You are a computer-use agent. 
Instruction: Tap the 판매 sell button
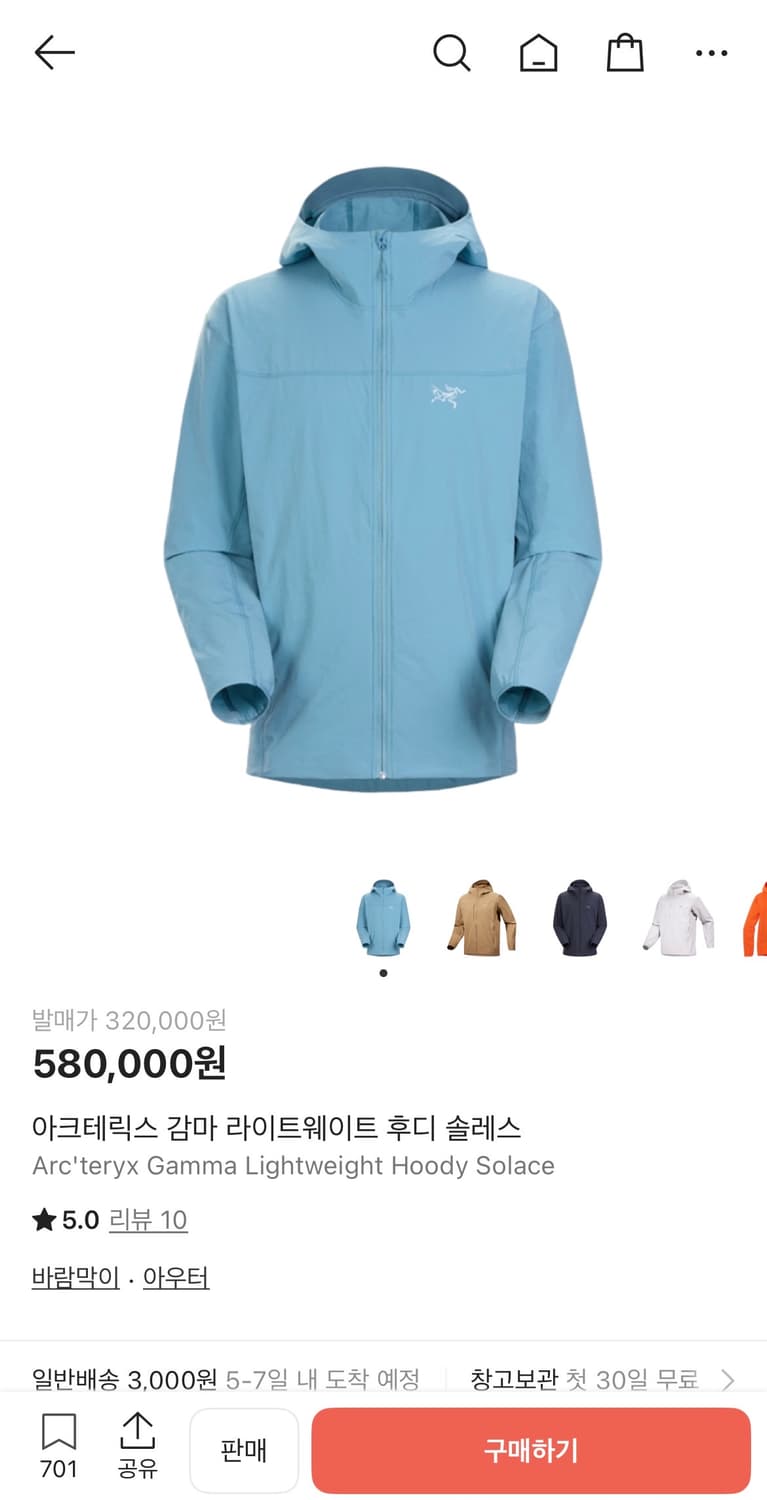point(244,1450)
